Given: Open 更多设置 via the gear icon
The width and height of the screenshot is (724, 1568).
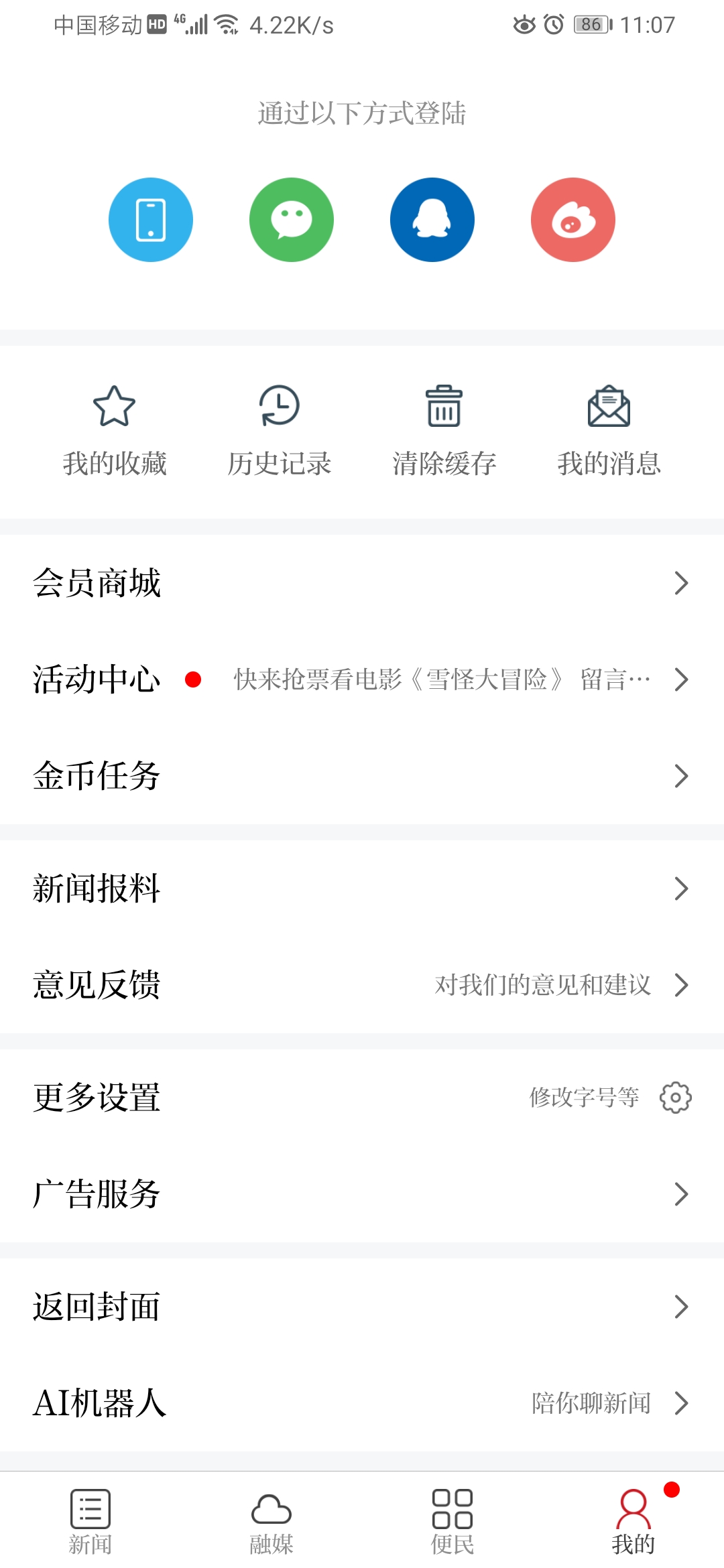Looking at the screenshot, I should tap(675, 1097).
